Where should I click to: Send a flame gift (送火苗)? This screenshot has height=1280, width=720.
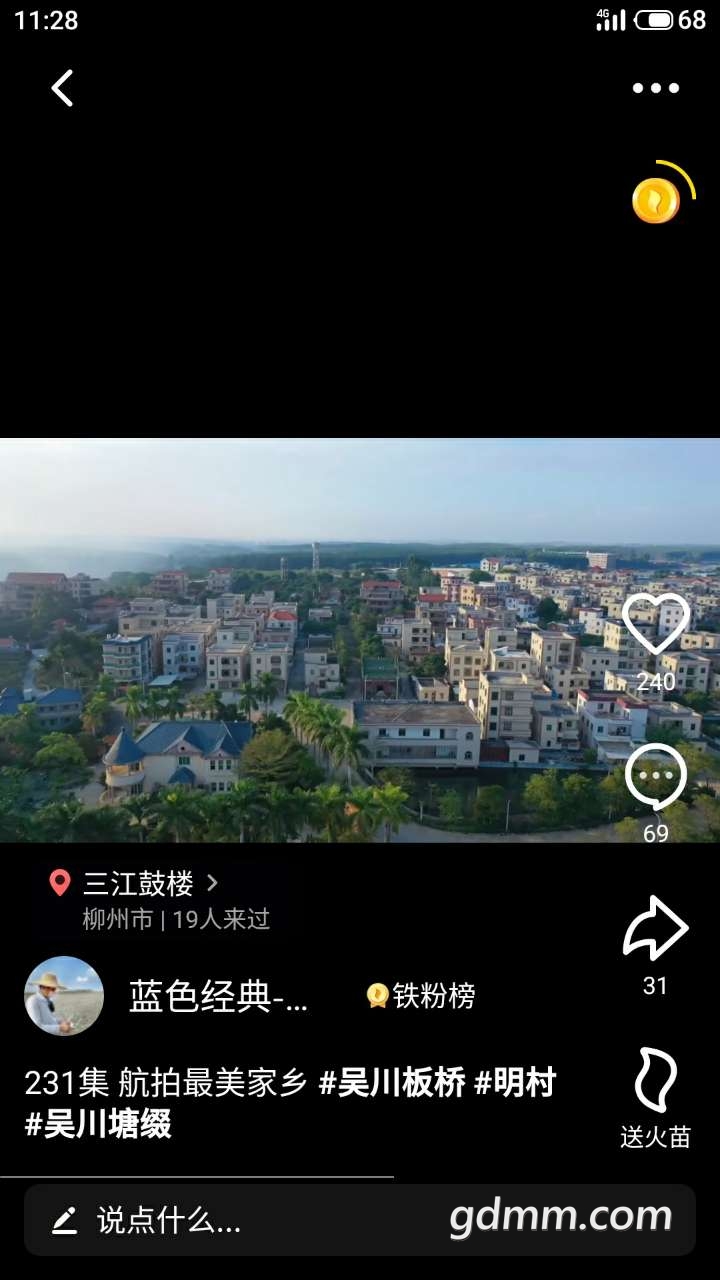click(x=655, y=1082)
